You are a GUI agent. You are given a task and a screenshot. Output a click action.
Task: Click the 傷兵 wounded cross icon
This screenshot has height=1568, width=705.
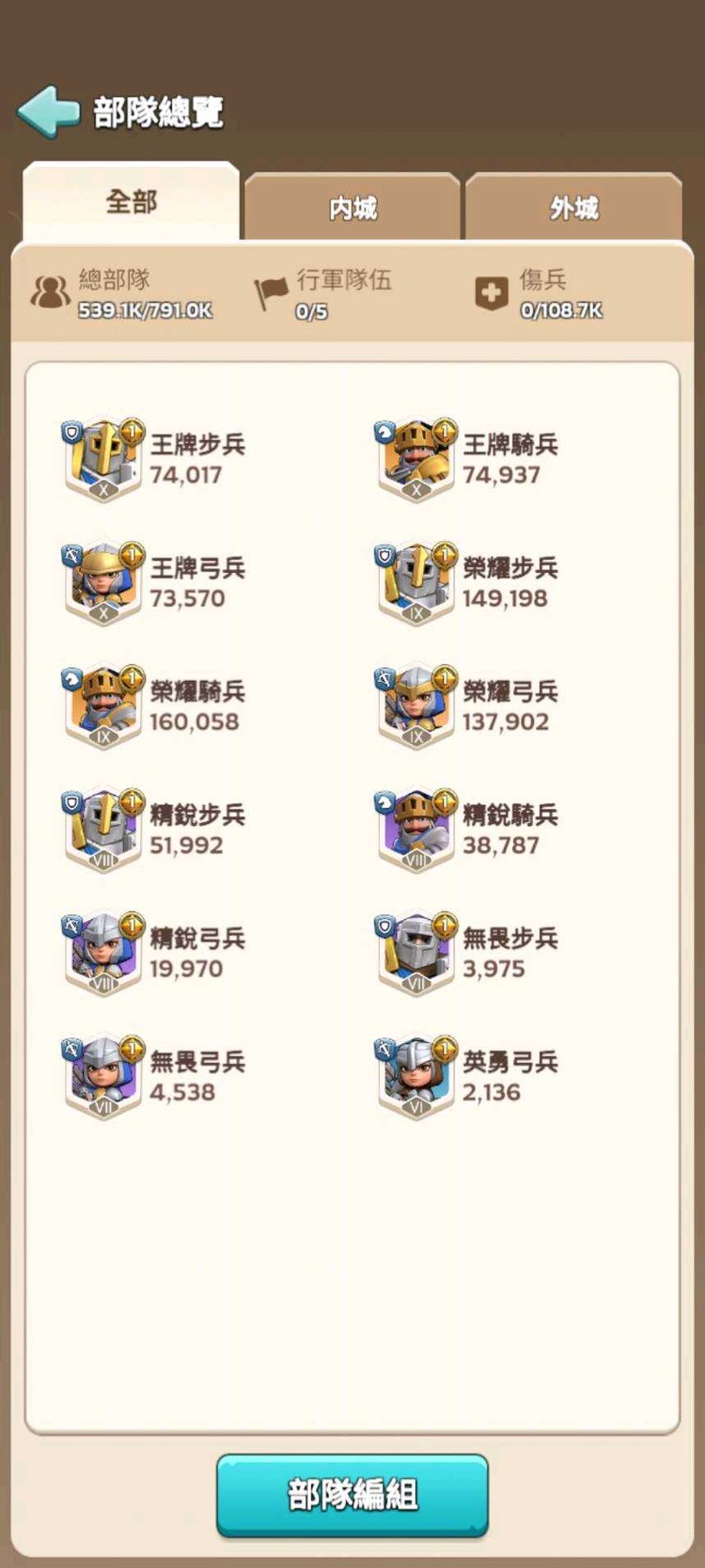point(493,292)
